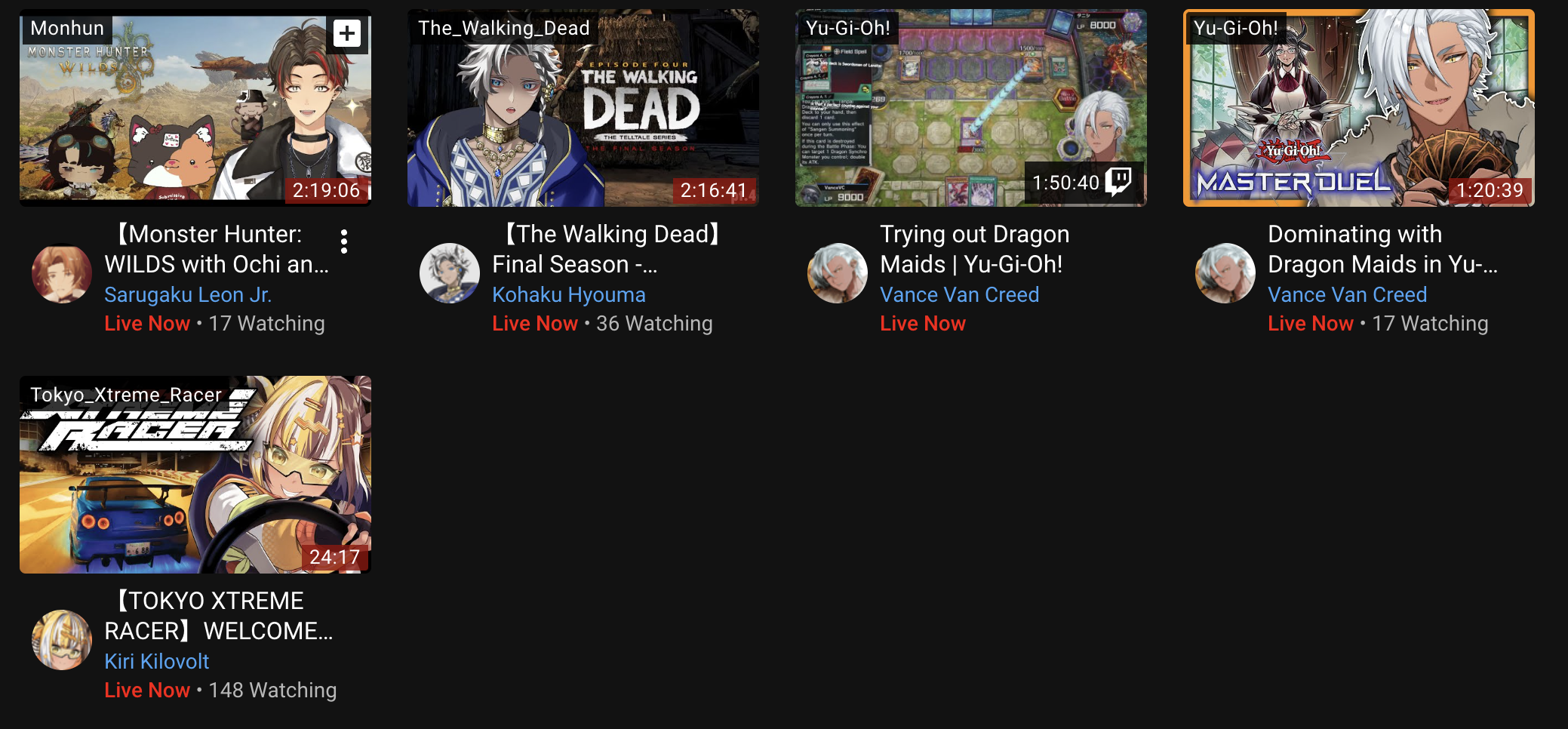The image size is (1568, 729).
Task: Open the TOKYO XTREME RACER video title
Action: click(x=217, y=616)
